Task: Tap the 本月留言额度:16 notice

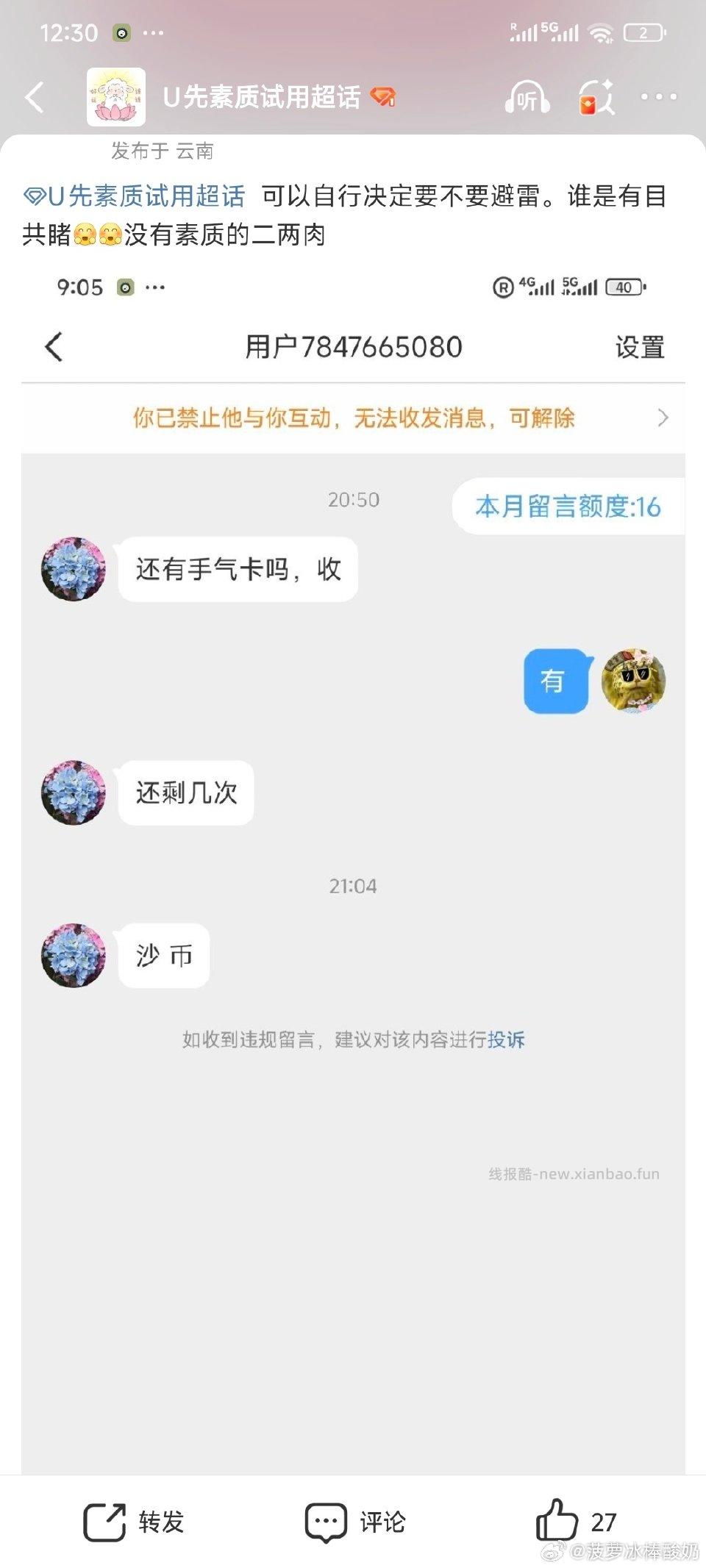Action: 568,506
